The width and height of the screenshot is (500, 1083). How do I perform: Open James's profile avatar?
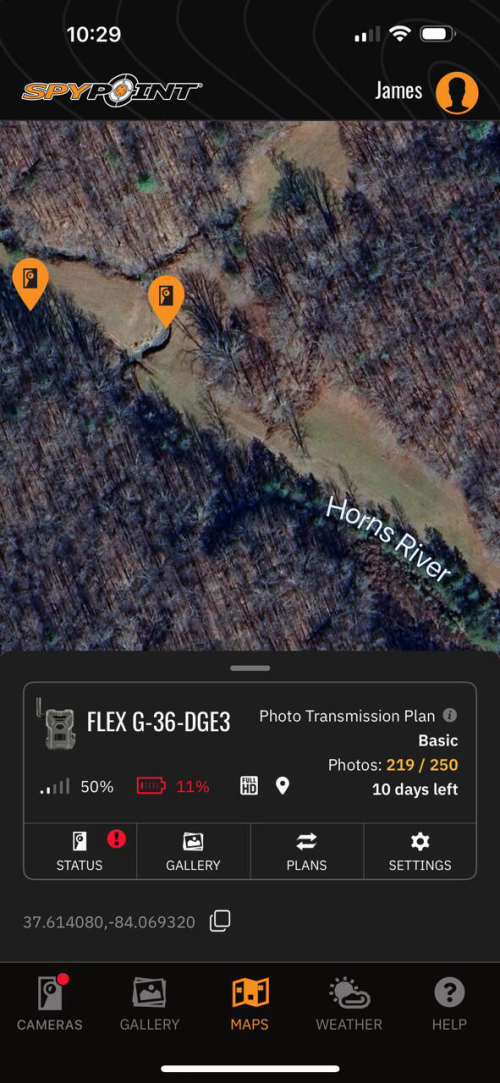pyautogui.click(x=456, y=93)
